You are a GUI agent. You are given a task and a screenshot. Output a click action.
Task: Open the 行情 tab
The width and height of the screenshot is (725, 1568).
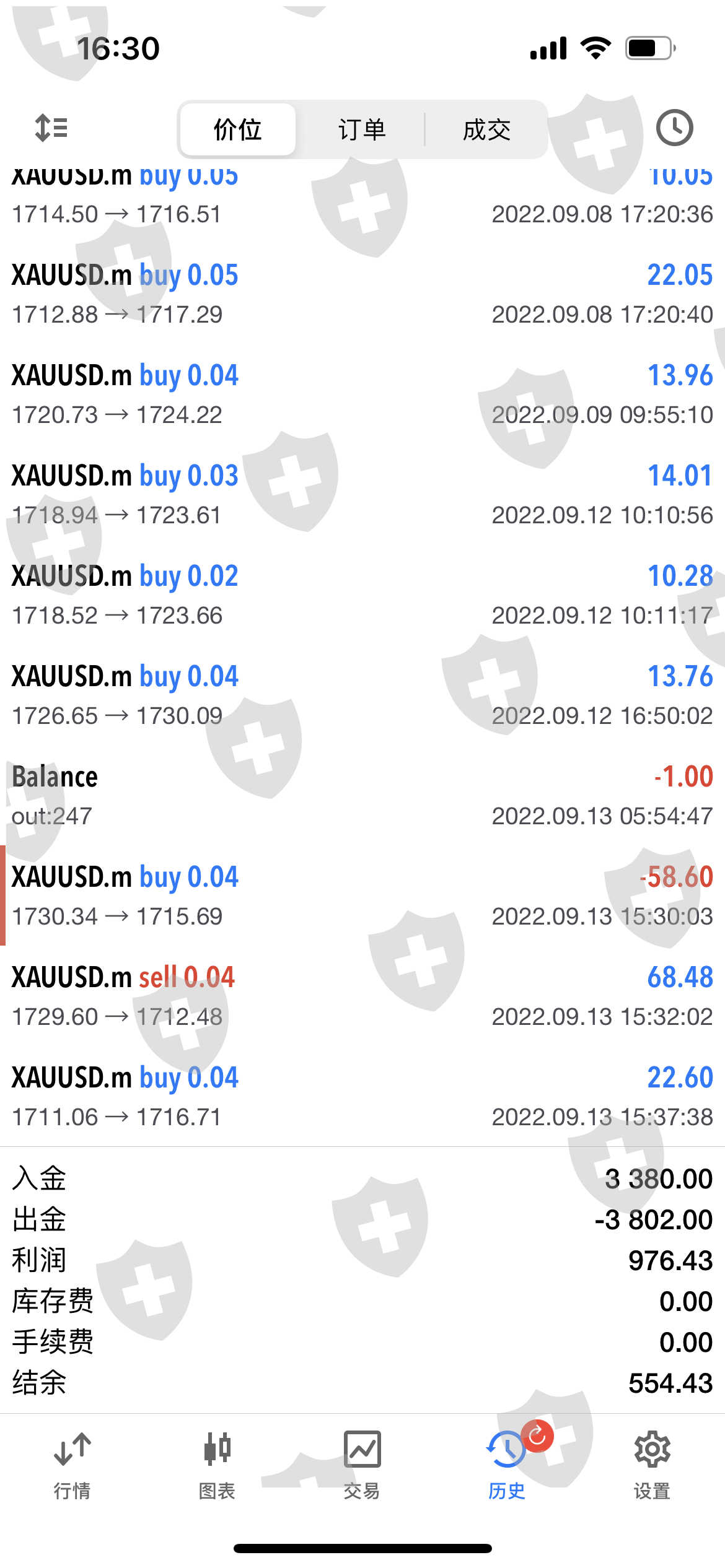(x=72, y=1465)
